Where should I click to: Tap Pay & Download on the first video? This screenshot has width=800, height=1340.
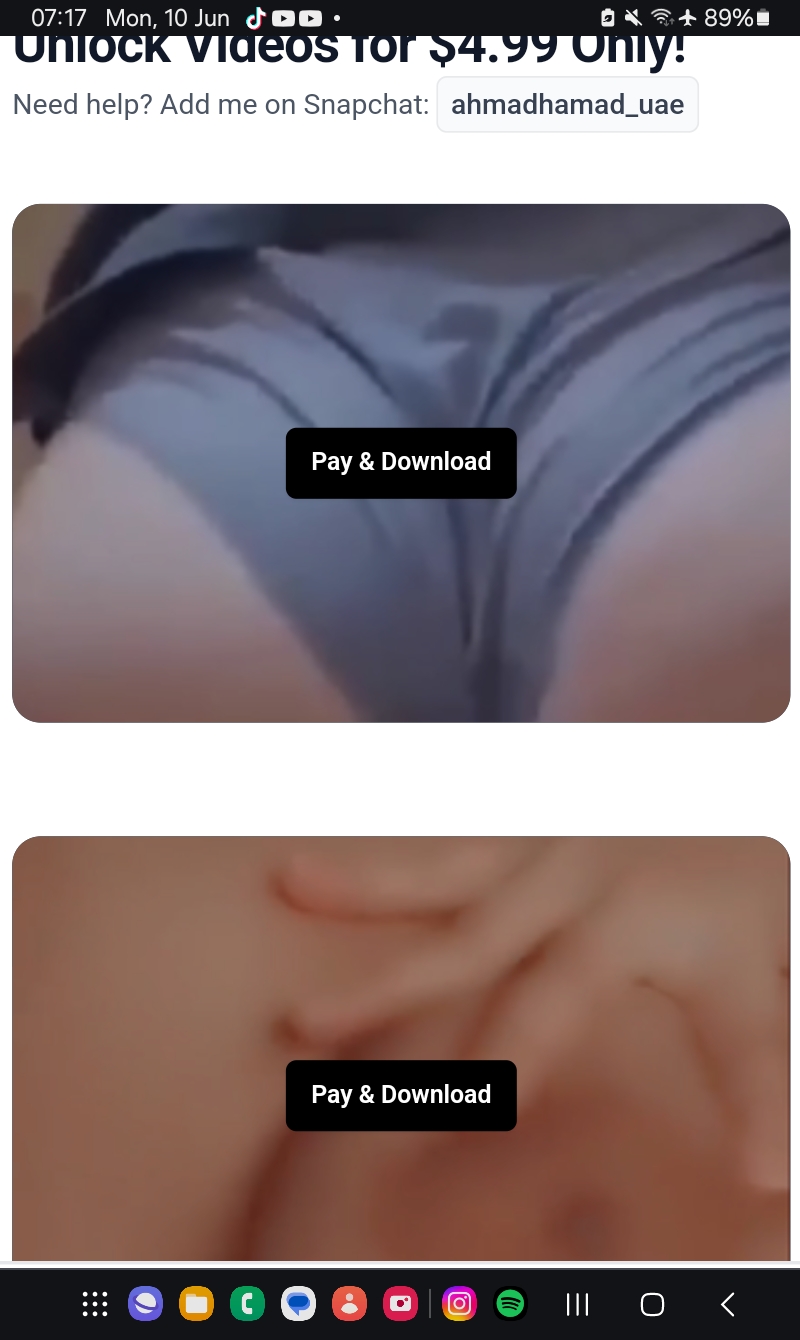tap(401, 463)
